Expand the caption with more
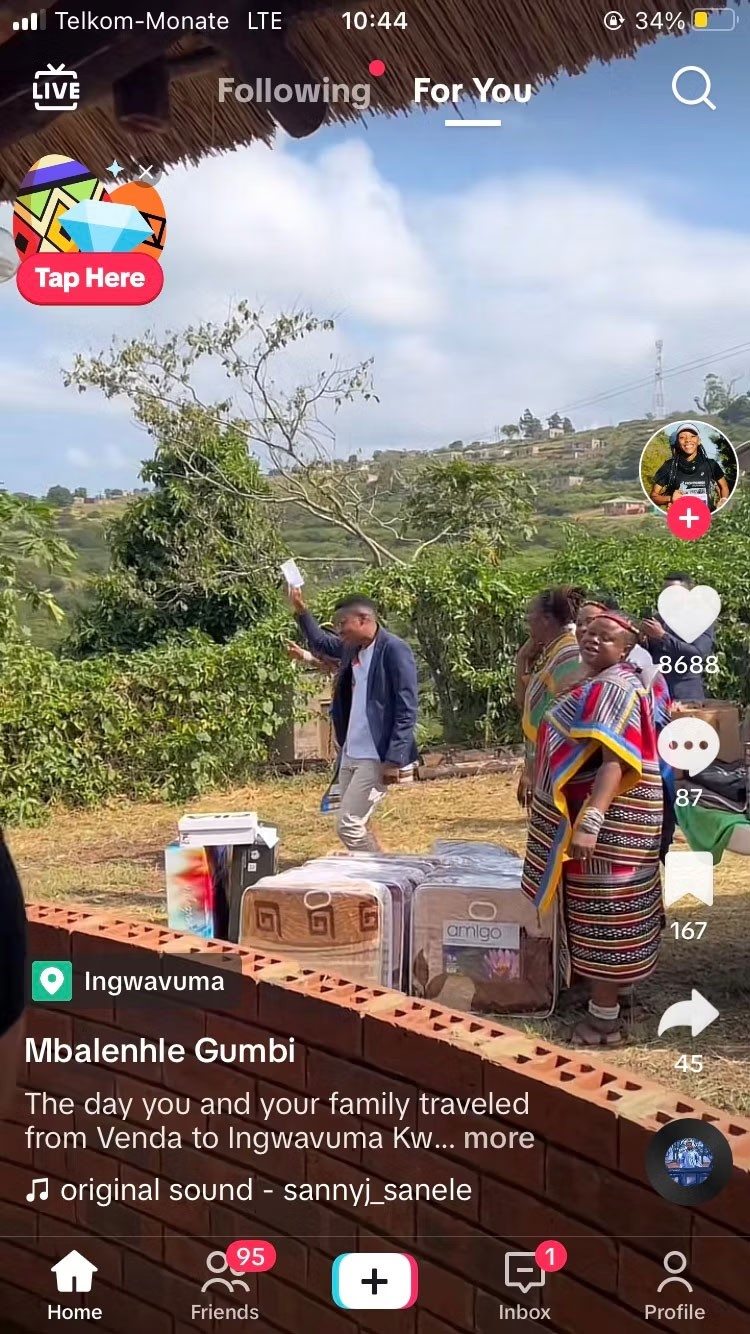 499,1138
